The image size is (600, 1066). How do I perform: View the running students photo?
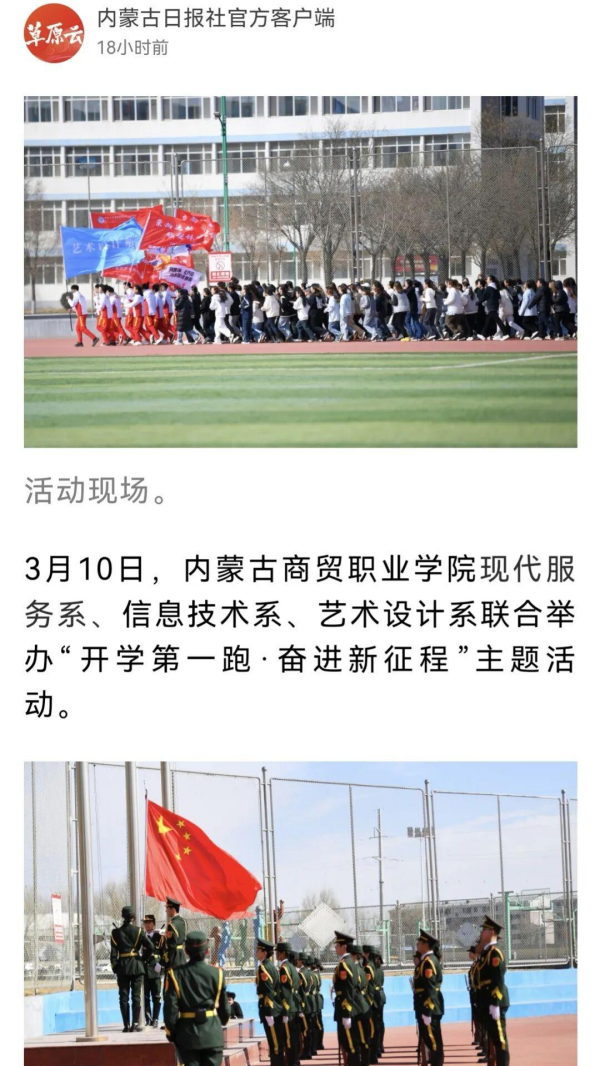click(x=300, y=271)
